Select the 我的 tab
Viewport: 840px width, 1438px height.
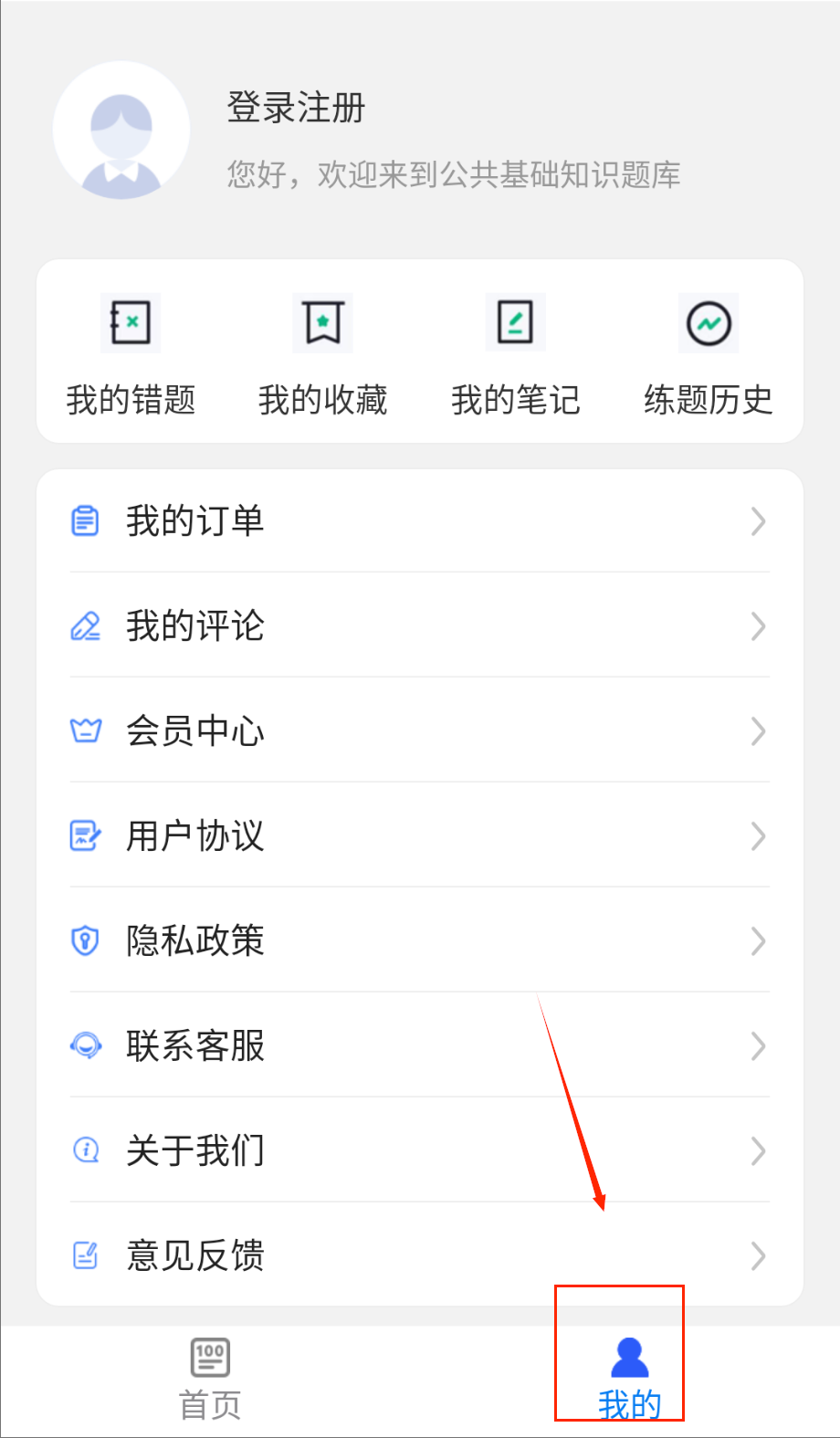coord(629,1379)
